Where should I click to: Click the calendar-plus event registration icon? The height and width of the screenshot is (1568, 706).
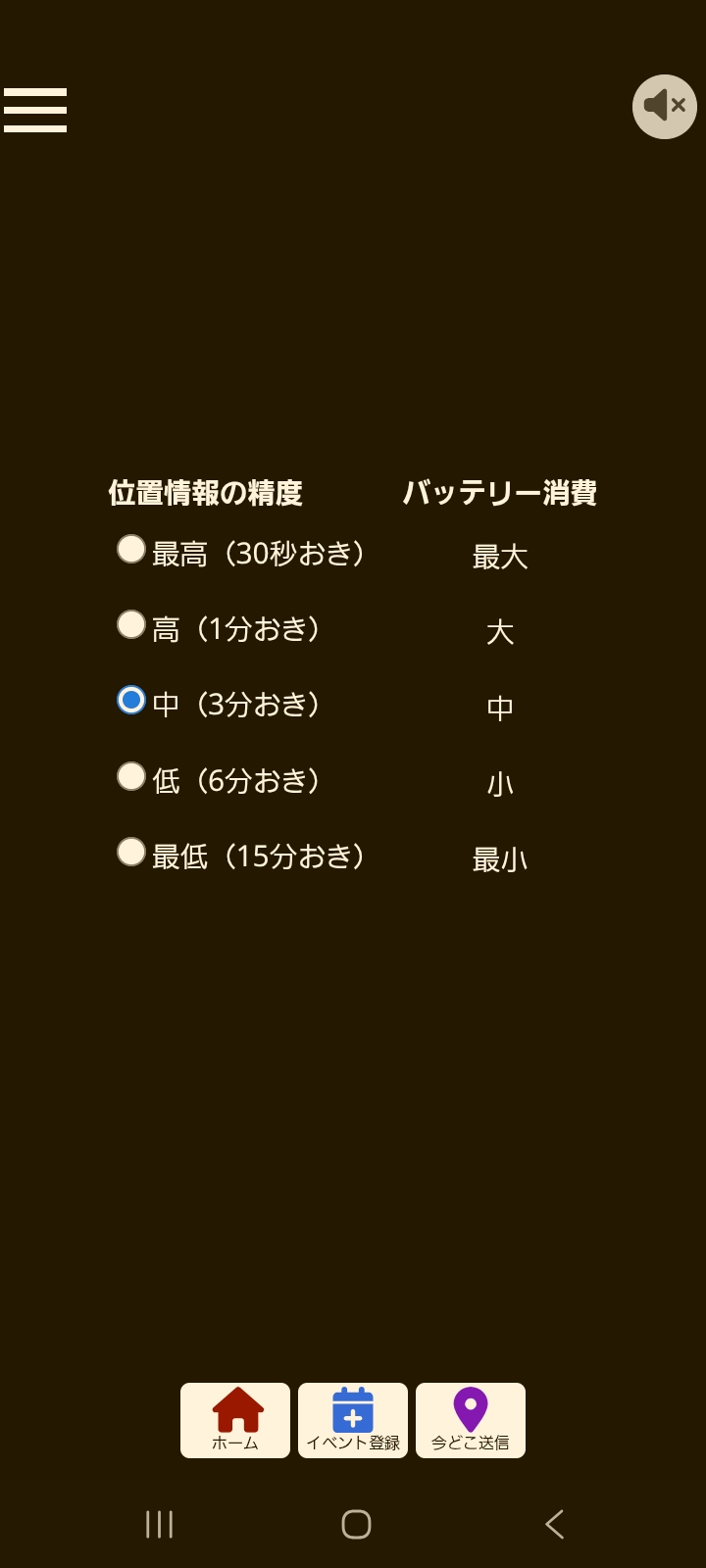[352, 1408]
